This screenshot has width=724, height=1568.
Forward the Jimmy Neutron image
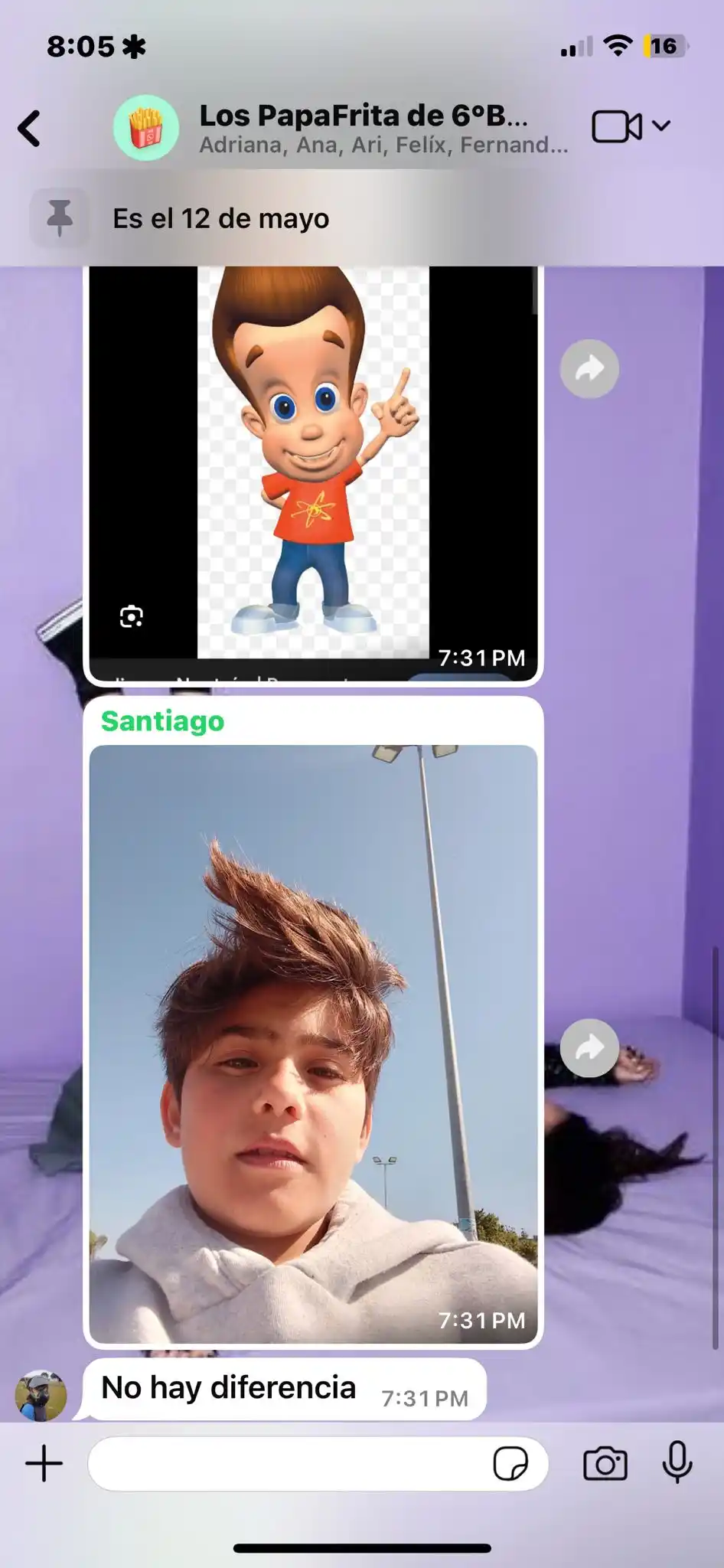[589, 369]
